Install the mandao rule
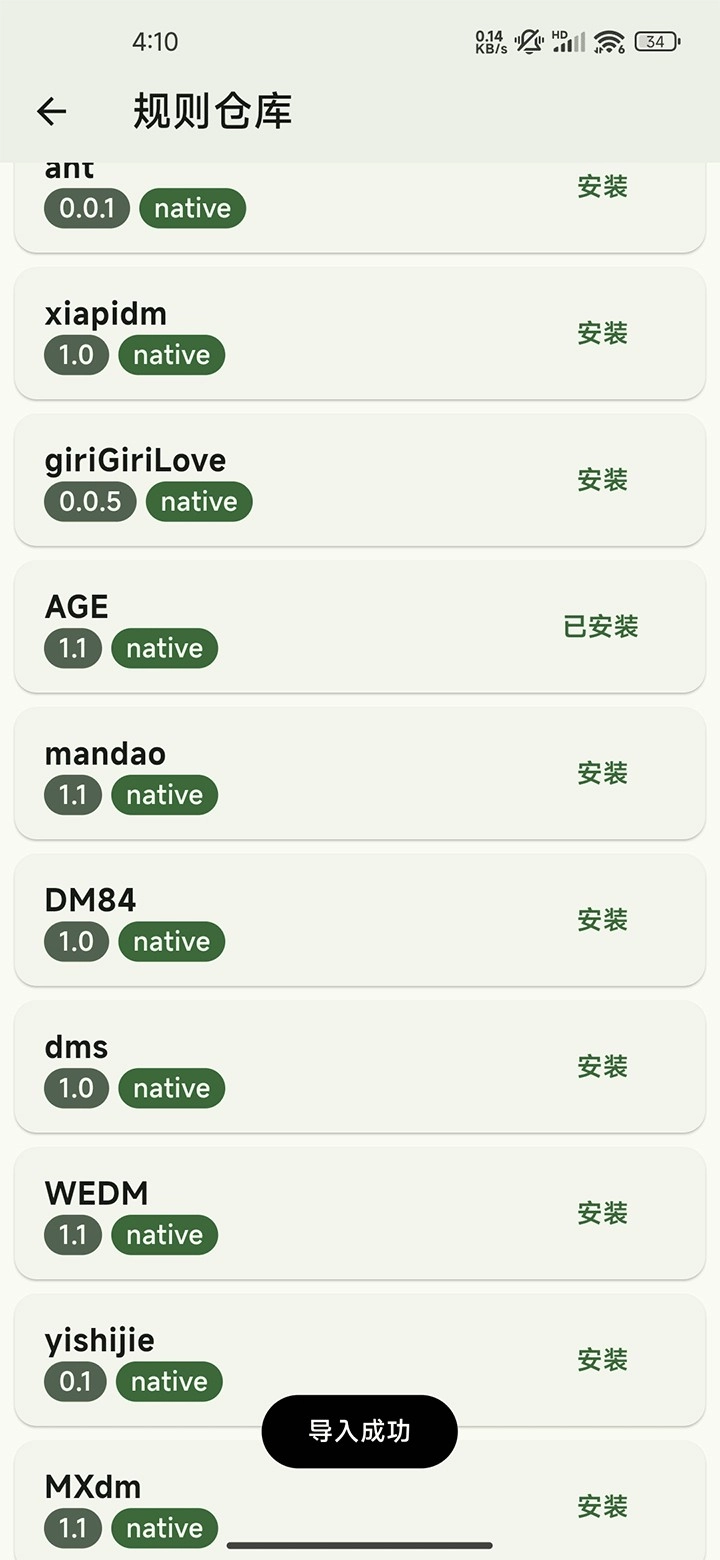 click(602, 773)
